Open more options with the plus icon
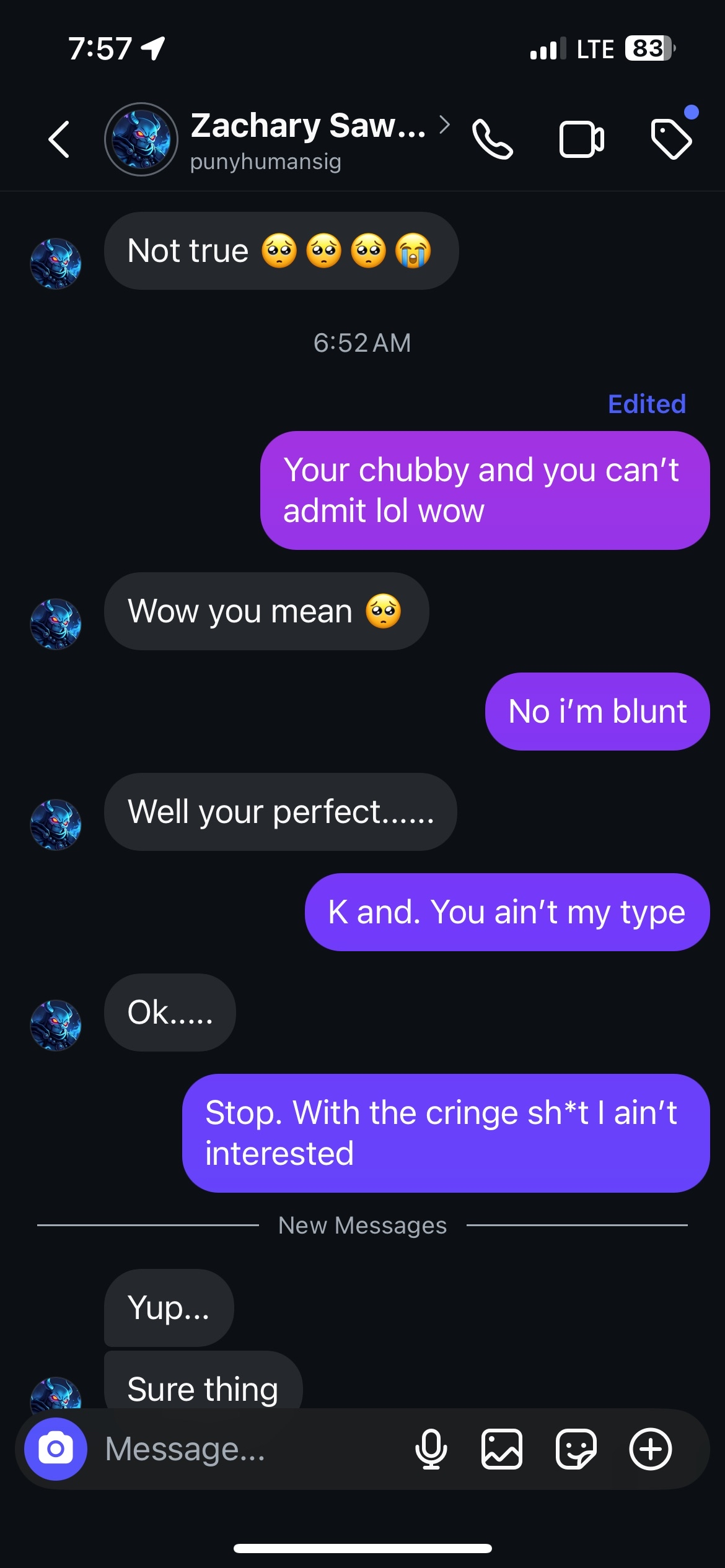The height and width of the screenshot is (1568, 725). tap(651, 1448)
